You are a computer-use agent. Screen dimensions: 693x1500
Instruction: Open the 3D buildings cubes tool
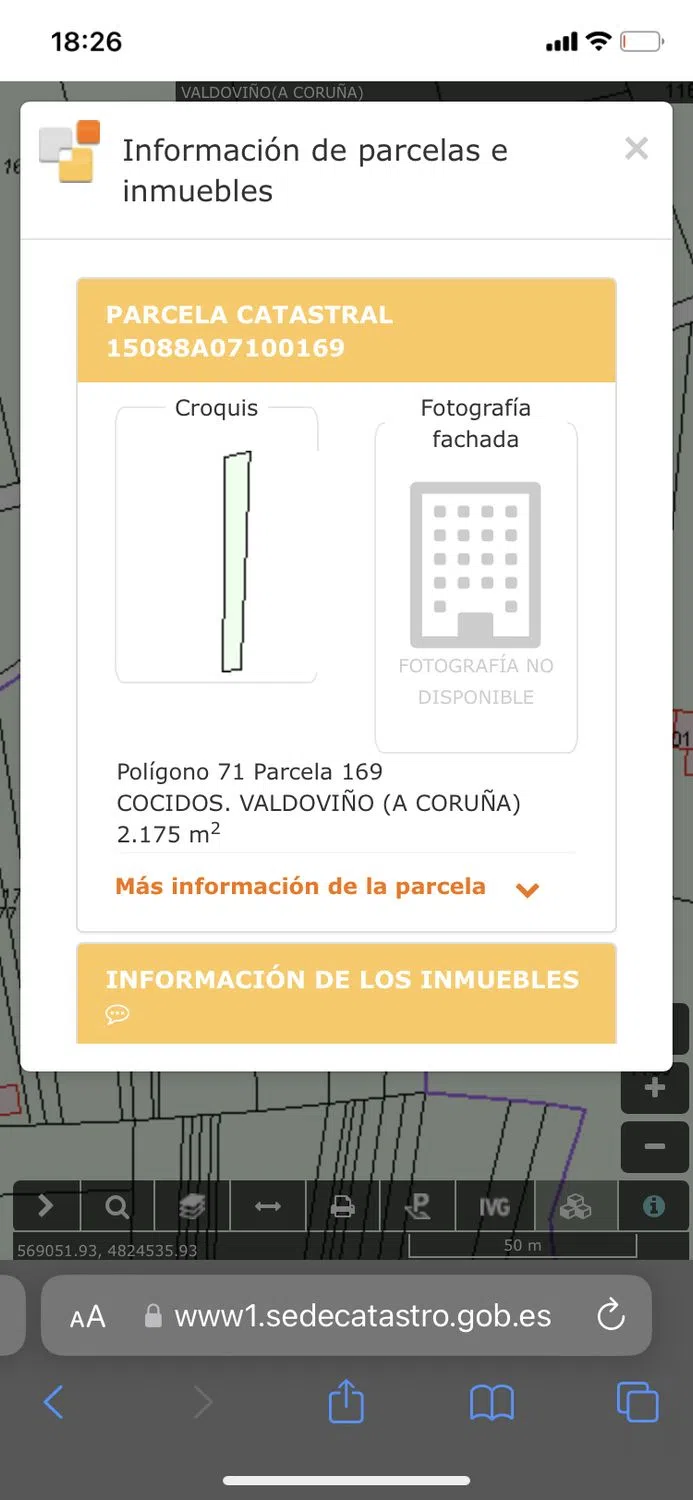575,1207
